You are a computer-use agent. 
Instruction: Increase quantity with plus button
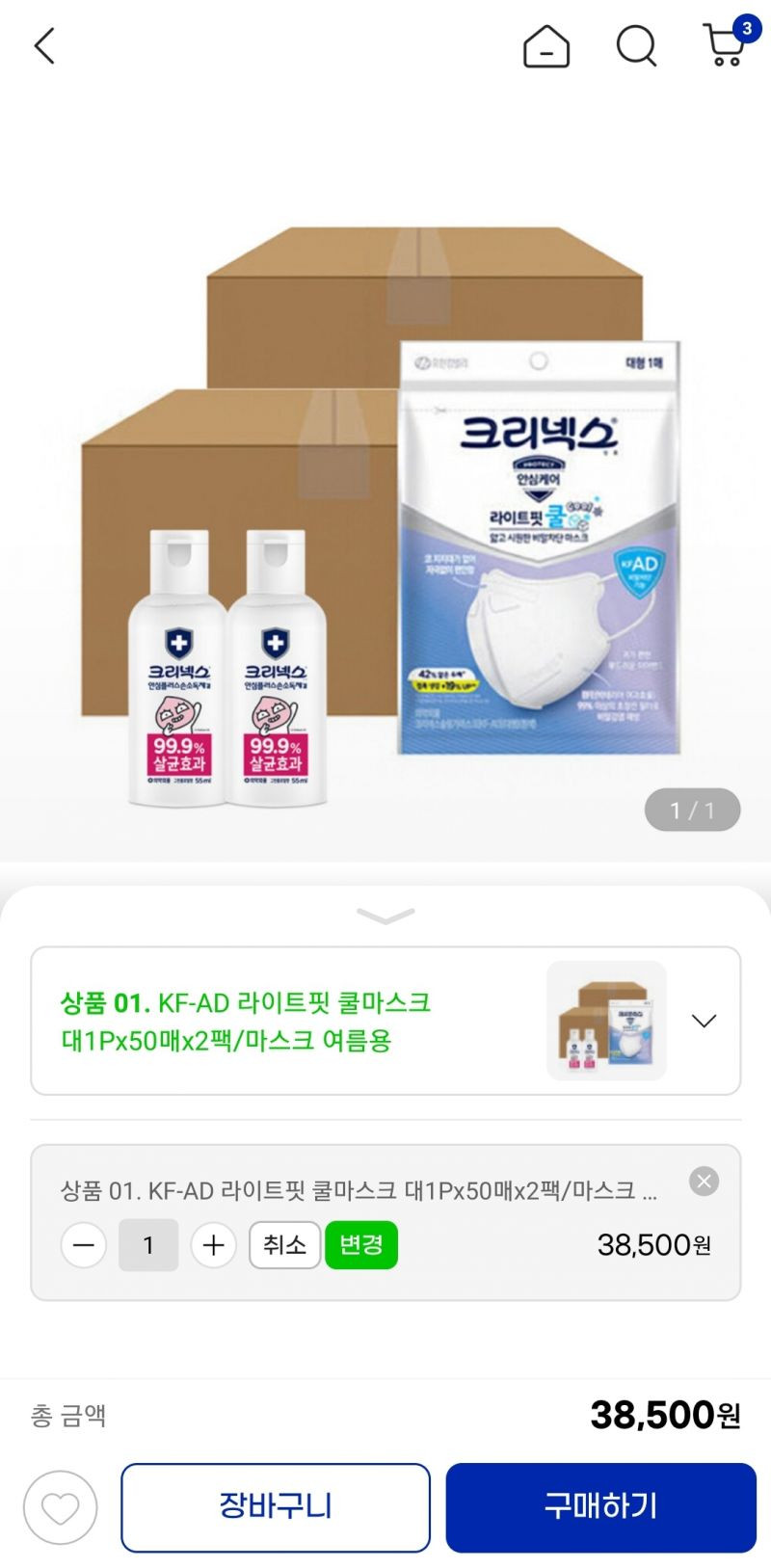[213, 1245]
